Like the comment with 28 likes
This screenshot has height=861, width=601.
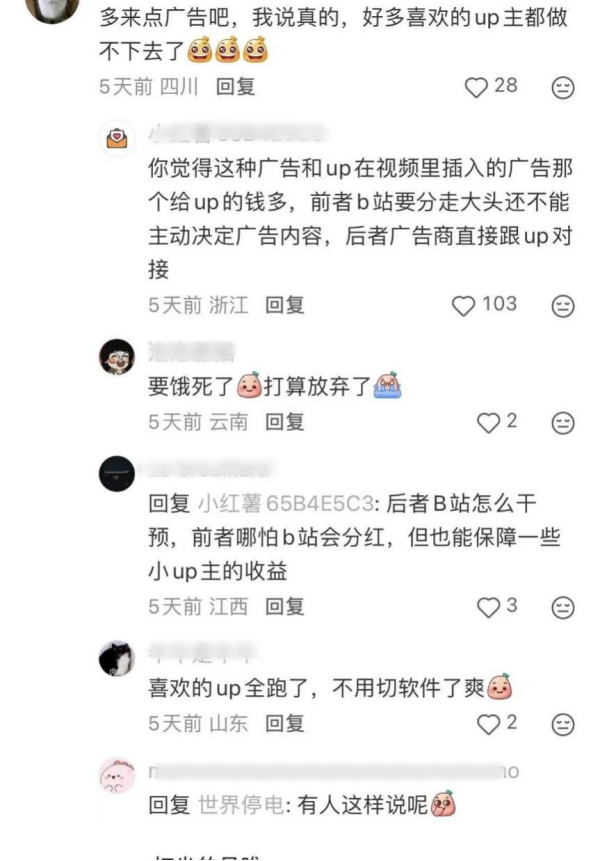click(476, 88)
